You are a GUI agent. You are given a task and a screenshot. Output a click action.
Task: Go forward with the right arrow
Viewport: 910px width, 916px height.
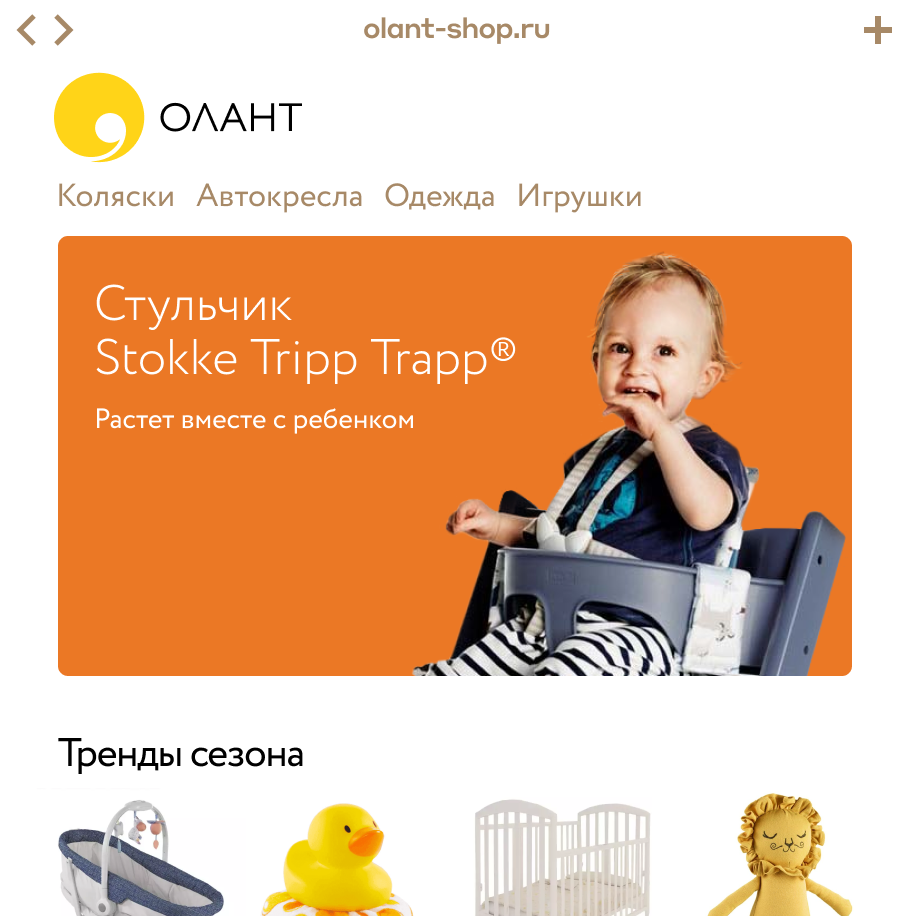[x=63, y=30]
